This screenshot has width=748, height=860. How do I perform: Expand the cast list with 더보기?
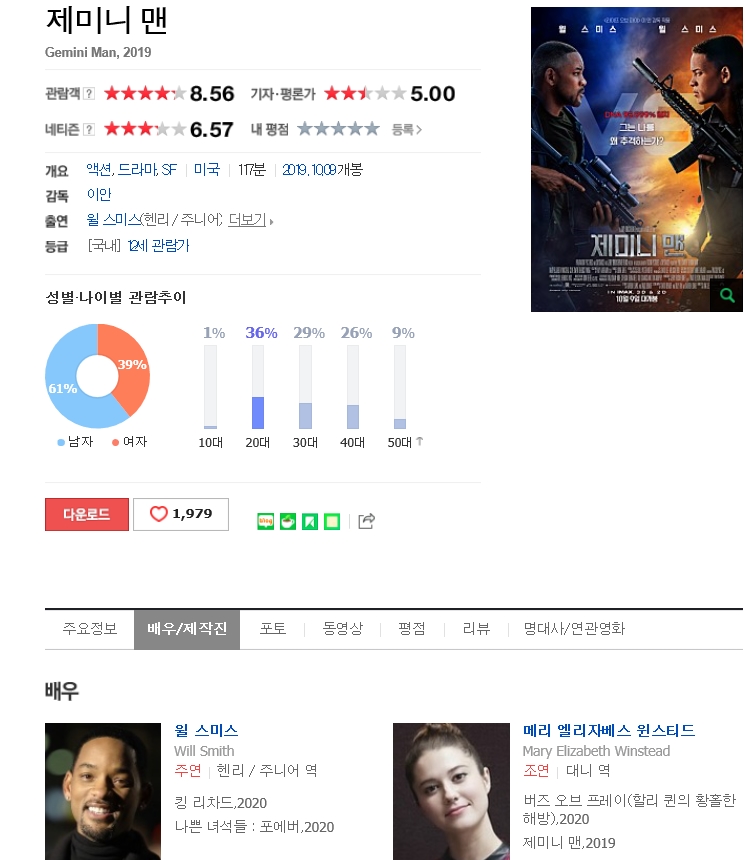250,220
